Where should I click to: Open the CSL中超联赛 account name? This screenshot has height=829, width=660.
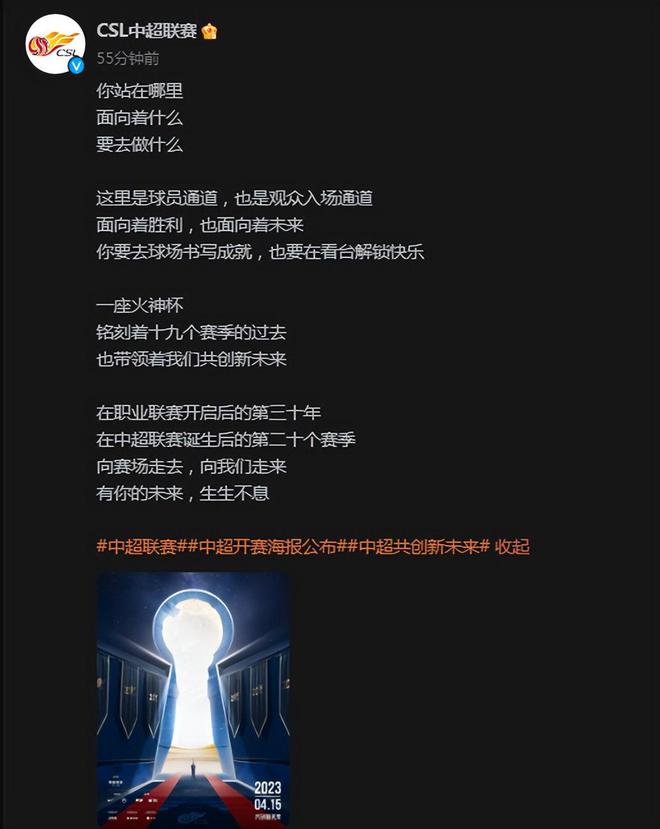pyautogui.click(x=147, y=31)
